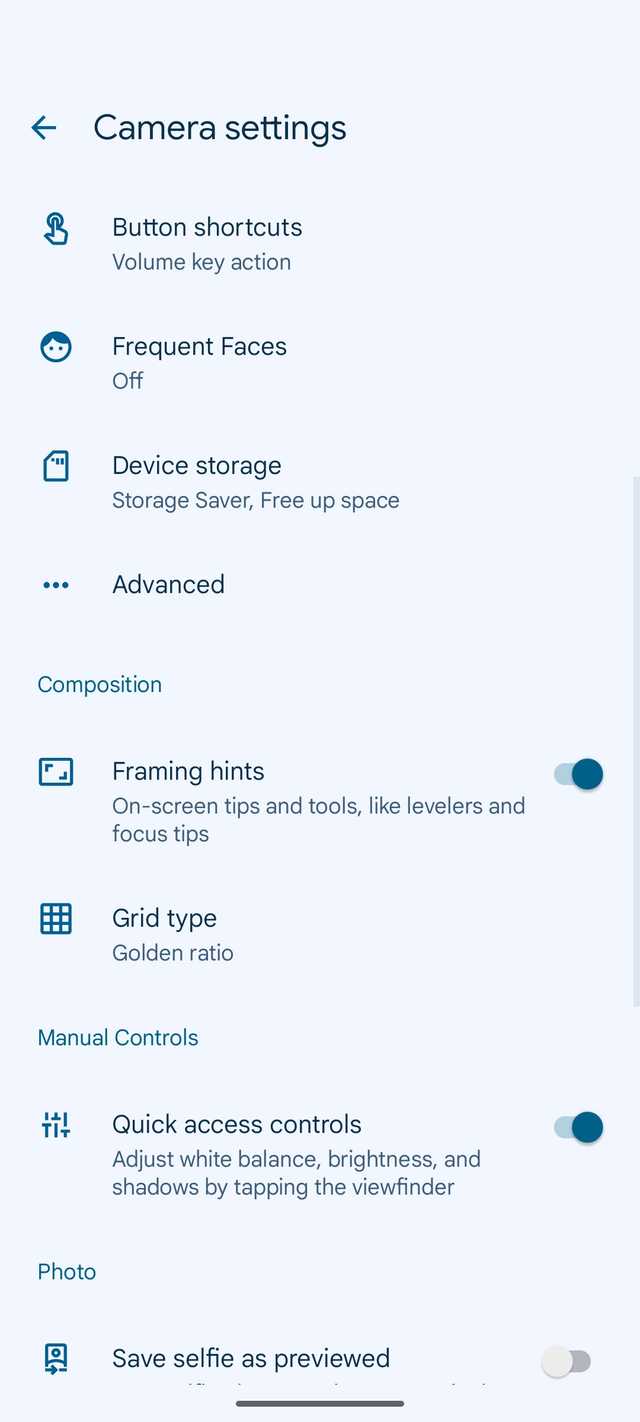Open Button shortcuts settings
The height and width of the screenshot is (1422, 640).
click(x=207, y=243)
